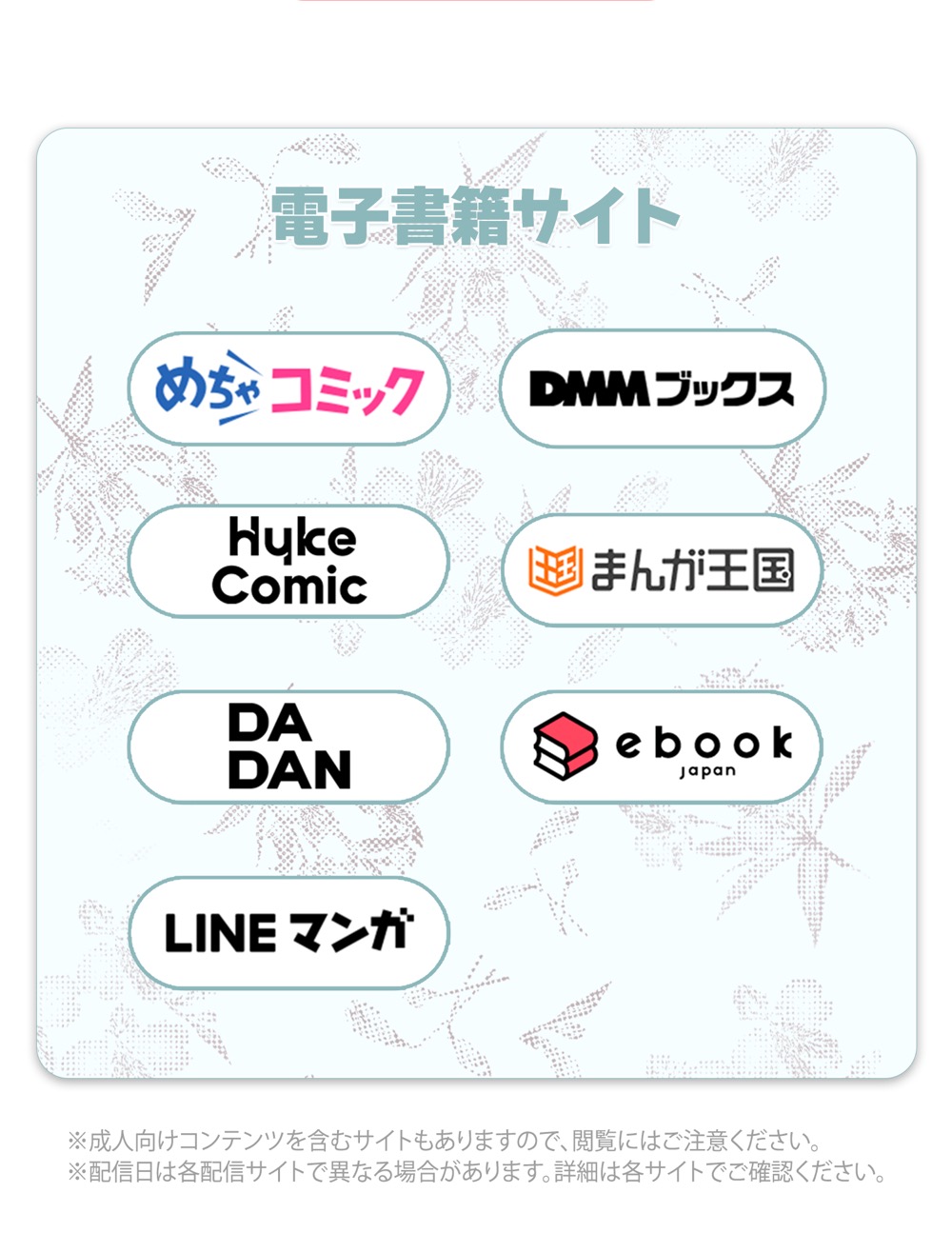Open the ebook japan link
952x1233 pixels.
click(662, 746)
